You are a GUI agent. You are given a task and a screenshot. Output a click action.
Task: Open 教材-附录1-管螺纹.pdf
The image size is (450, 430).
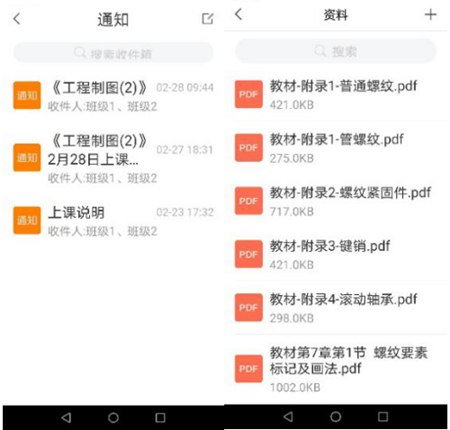click(340, 148)
